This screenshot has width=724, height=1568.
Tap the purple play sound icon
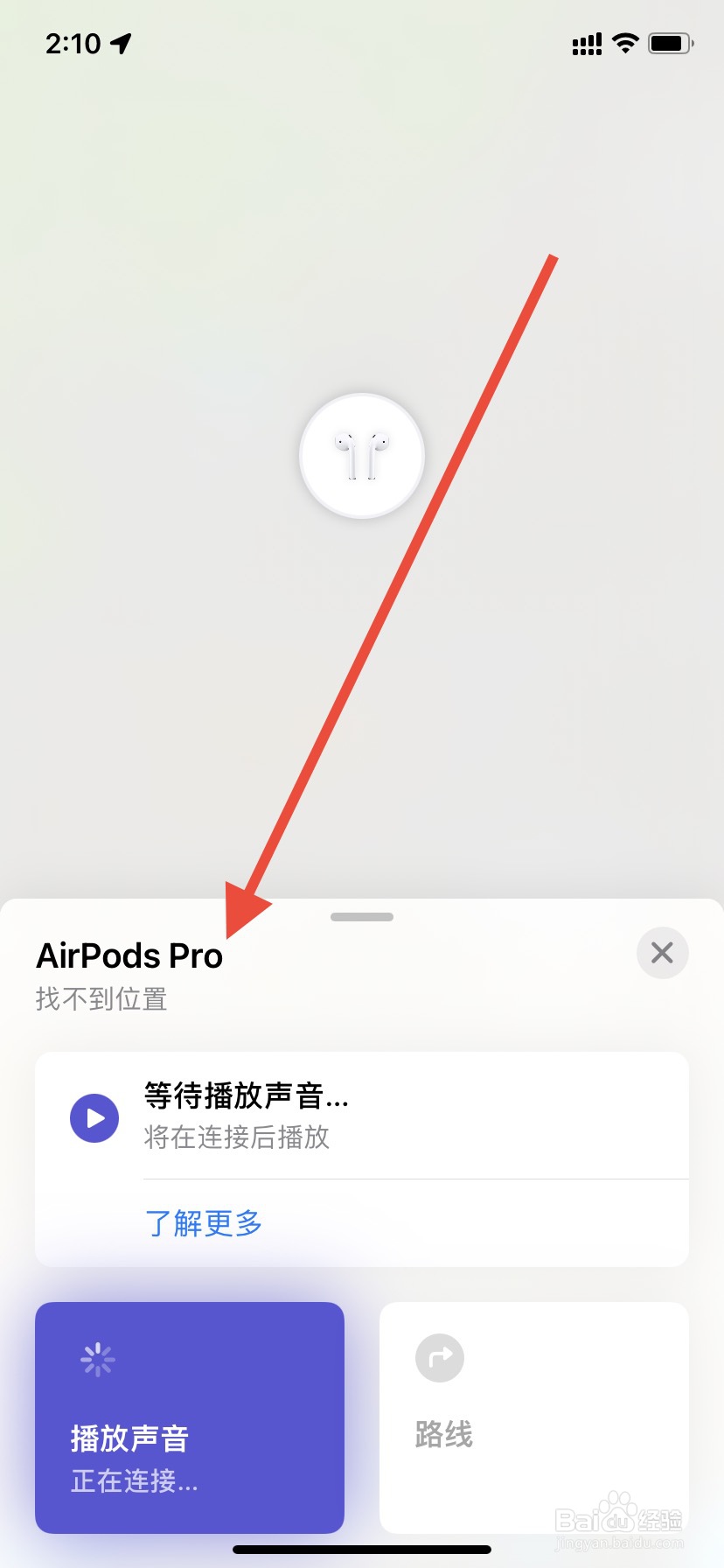pyautogui.click(x=94, y=1117)
